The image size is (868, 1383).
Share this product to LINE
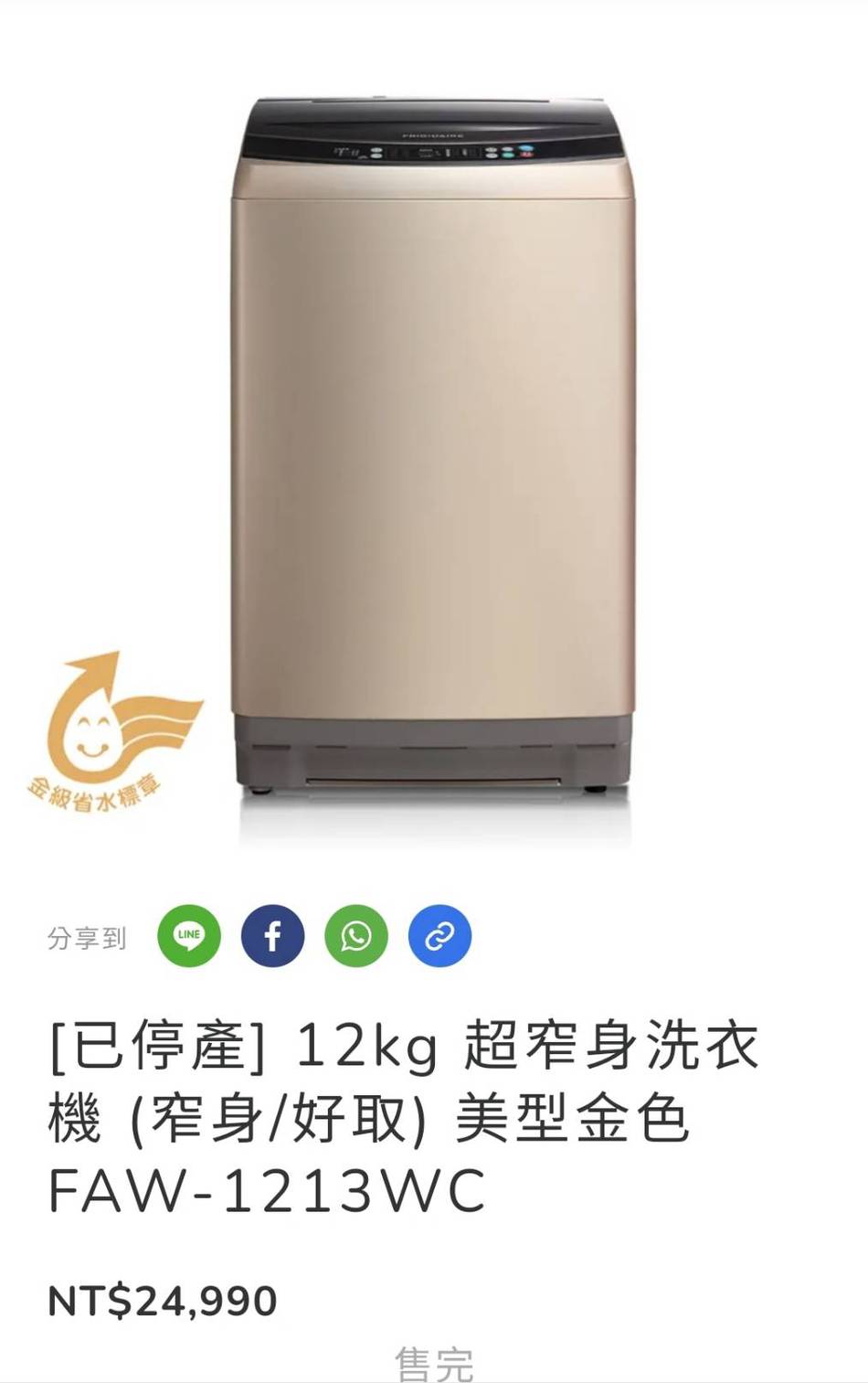click(x=189, y=936)
